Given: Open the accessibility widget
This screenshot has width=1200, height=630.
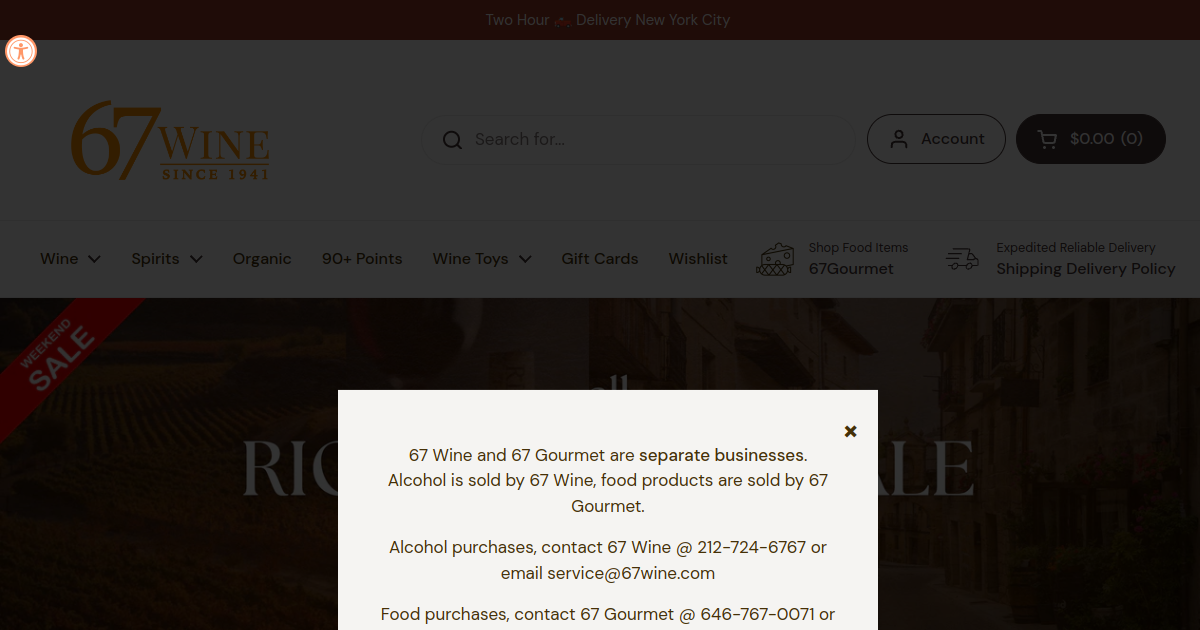Looking at the screenshot, I should (x=21, y=51).
